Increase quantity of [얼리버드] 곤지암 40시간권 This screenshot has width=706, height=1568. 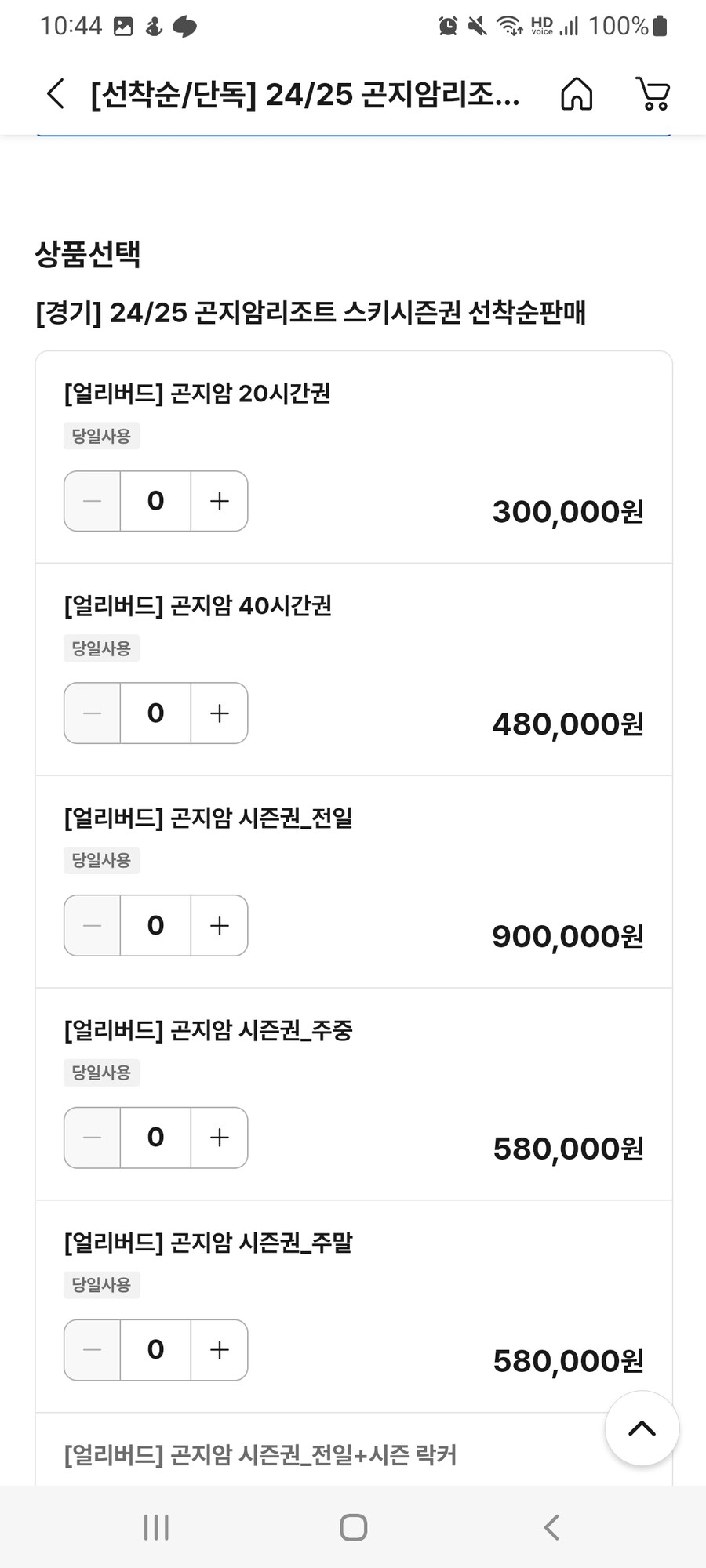pos(219,713)
